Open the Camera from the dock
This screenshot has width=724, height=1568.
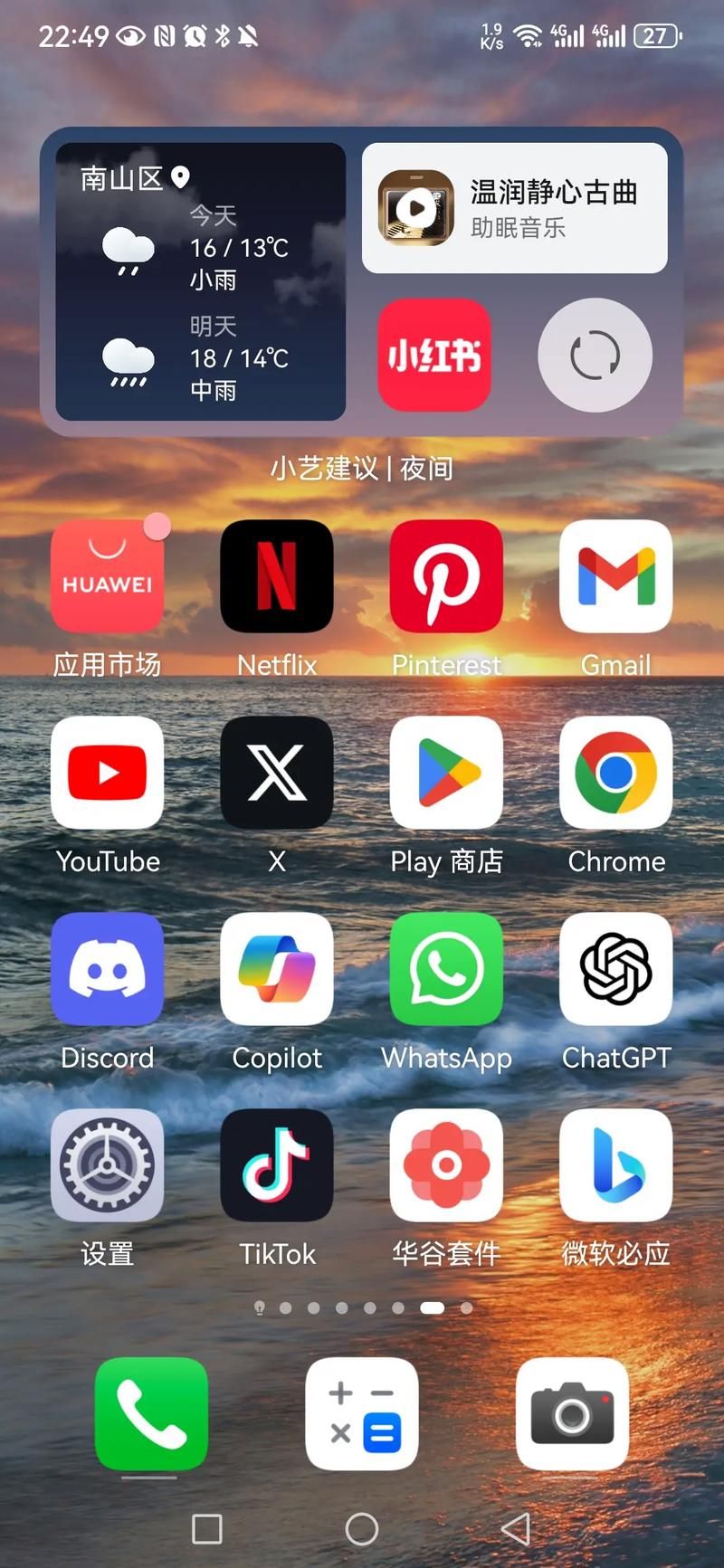[x=572, y=1414]
